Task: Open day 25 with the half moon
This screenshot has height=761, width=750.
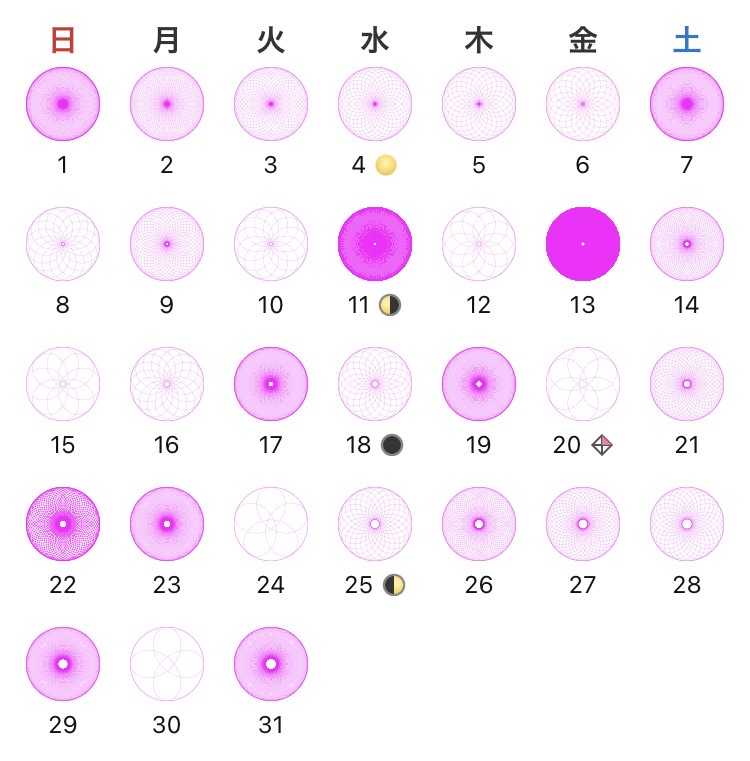Action: [x=375, y=524]
